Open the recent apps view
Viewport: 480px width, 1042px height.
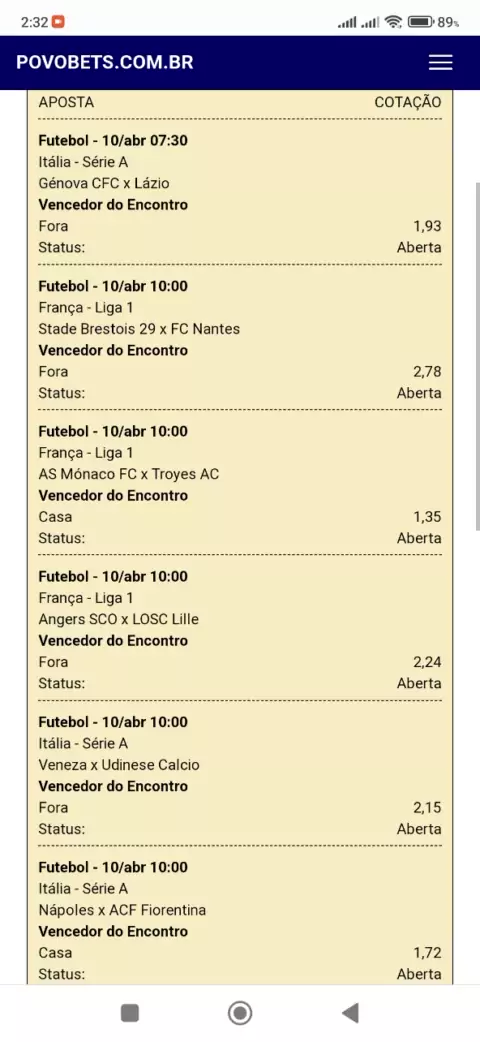(130, 1013)
